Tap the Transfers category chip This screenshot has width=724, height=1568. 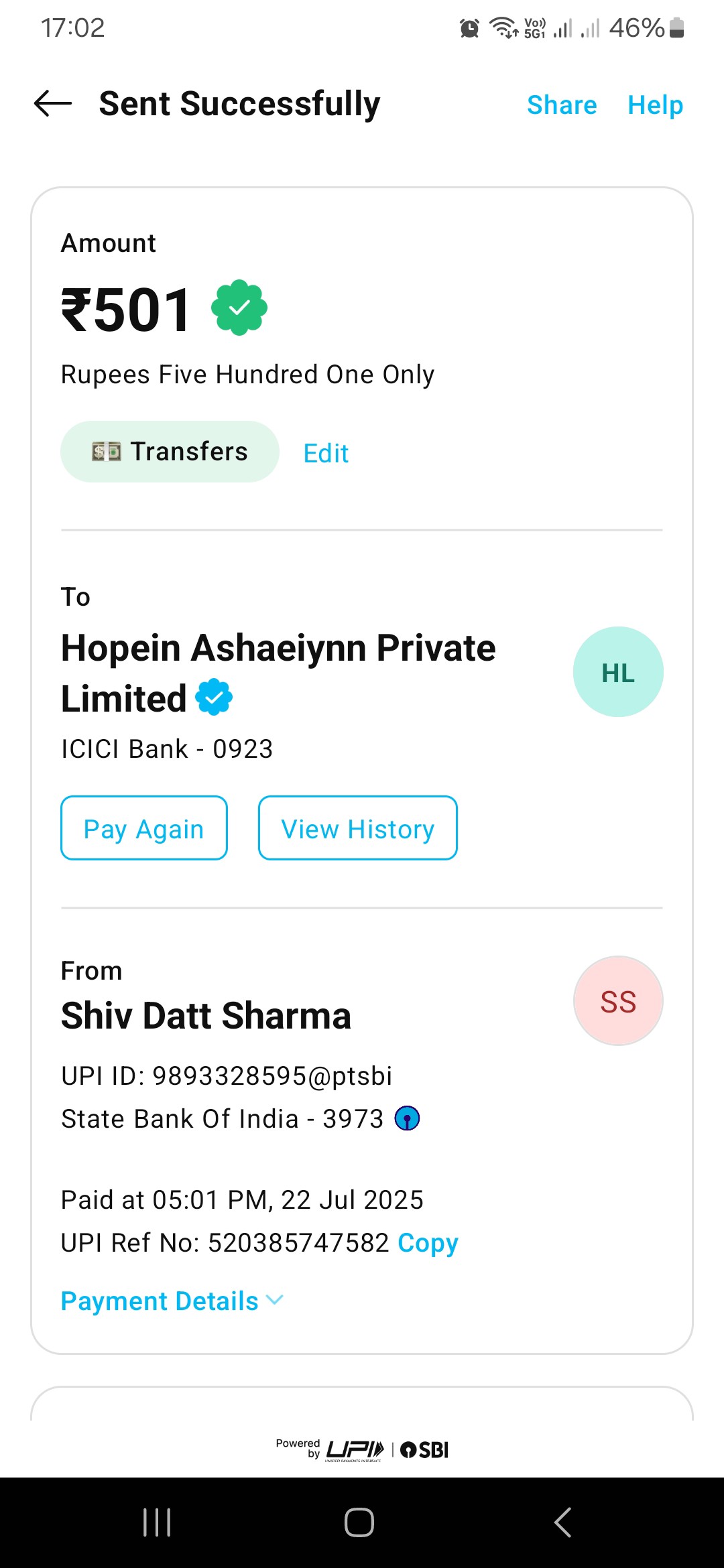tap(170, 452)
